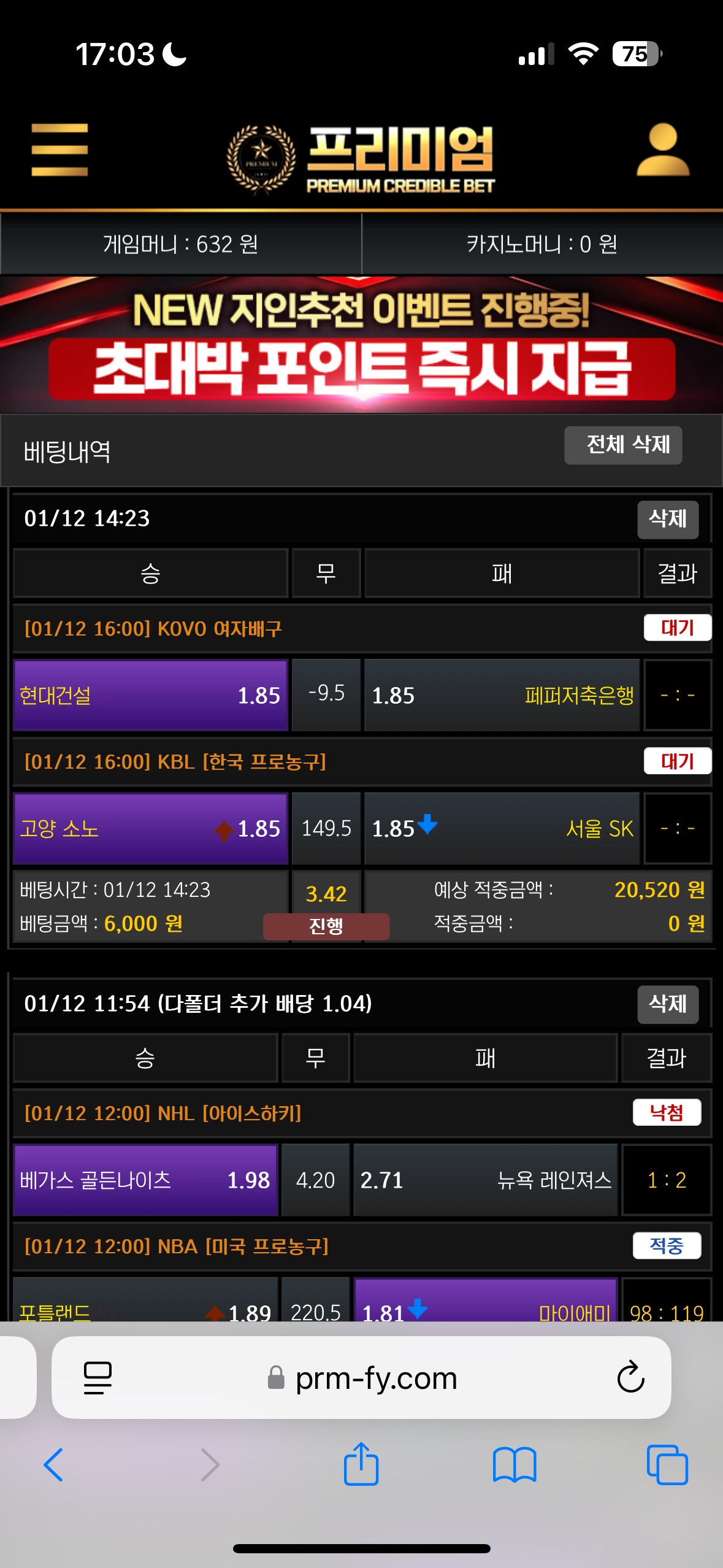Go back in the browser
Screen dimensions: 723x1568
pos(53,1464)
